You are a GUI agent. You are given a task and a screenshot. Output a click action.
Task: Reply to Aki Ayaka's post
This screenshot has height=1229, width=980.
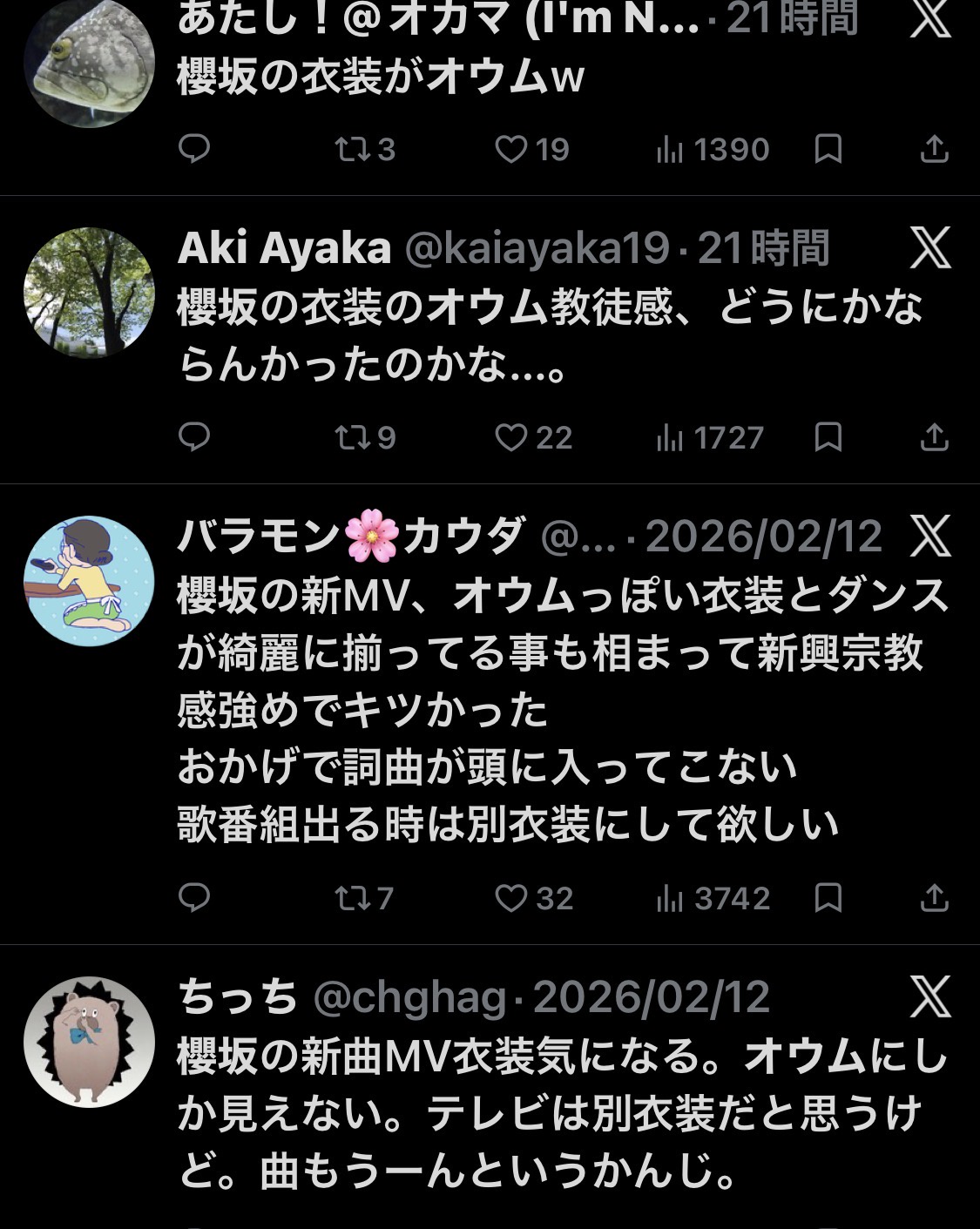tap(194, 436)
